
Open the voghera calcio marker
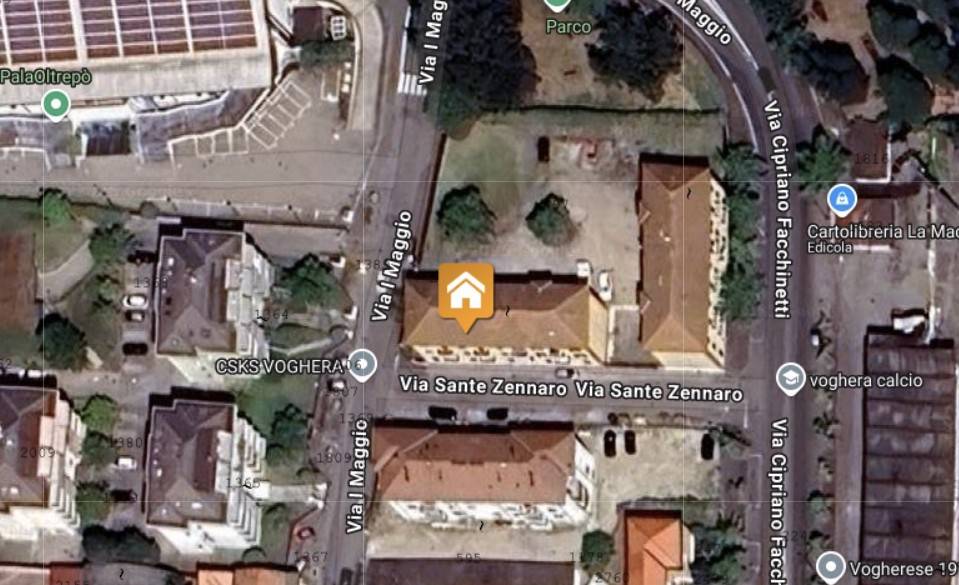tap(790, 378)
